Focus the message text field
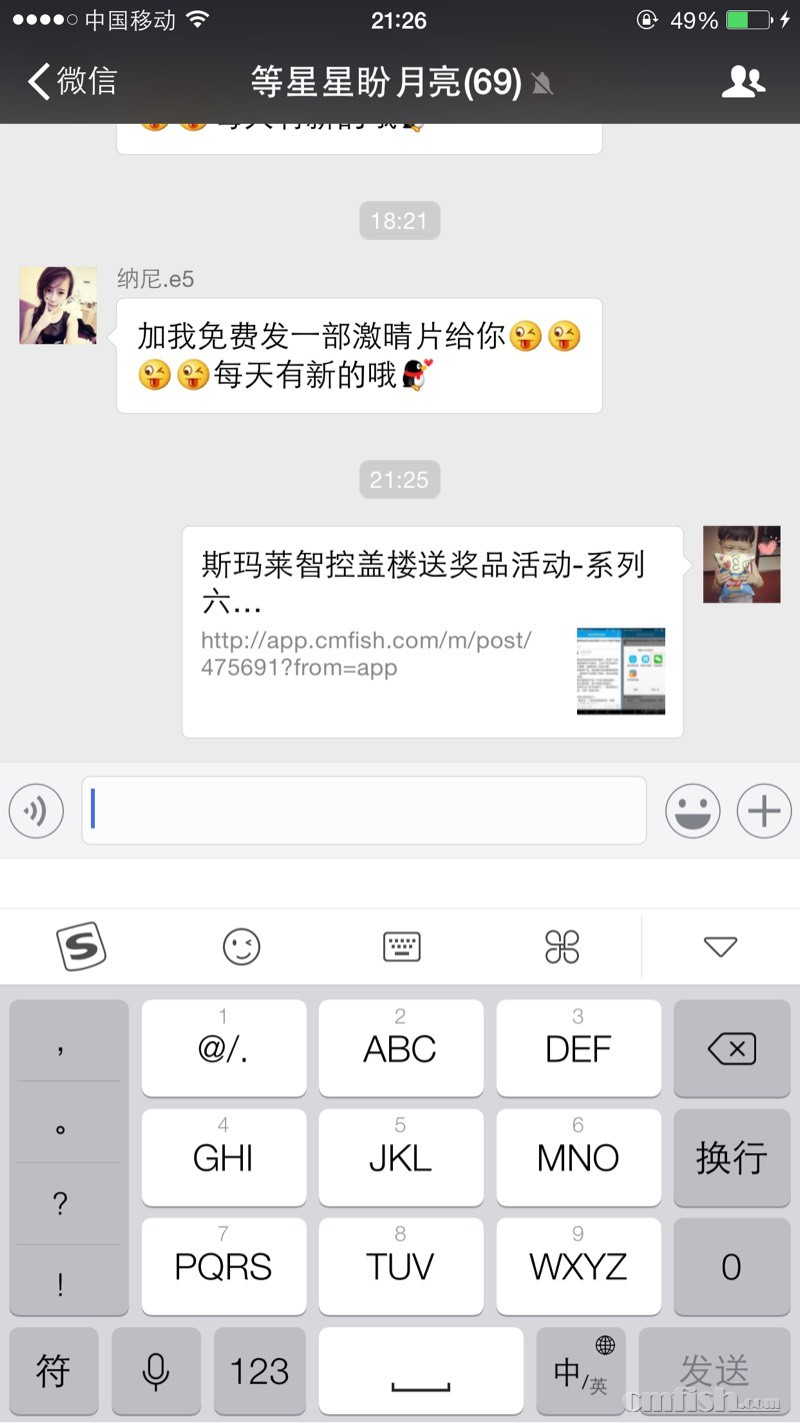Viewport: 800px width, 1423px height. [364, 810]
